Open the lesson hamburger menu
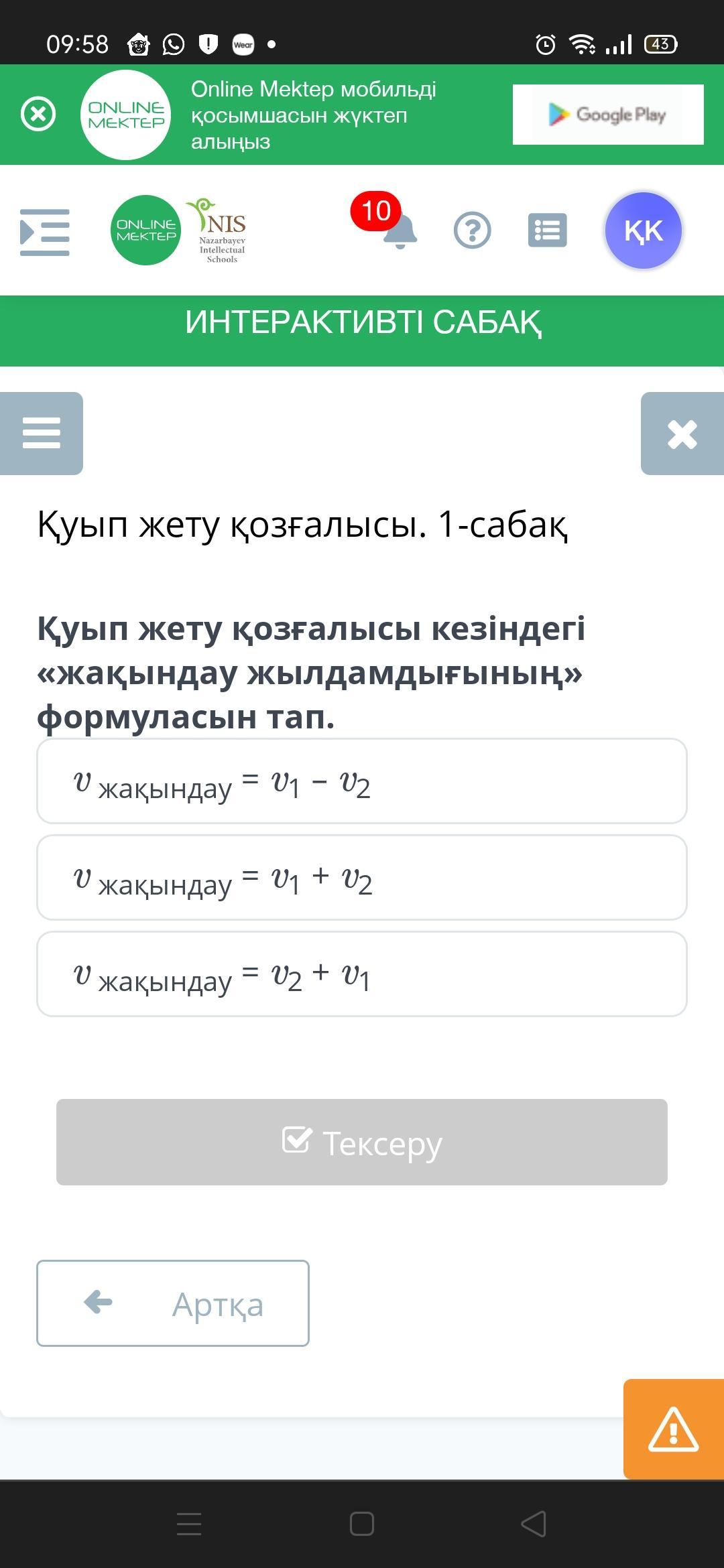Viewport: 724px width, 1568px height. (42, 434)
